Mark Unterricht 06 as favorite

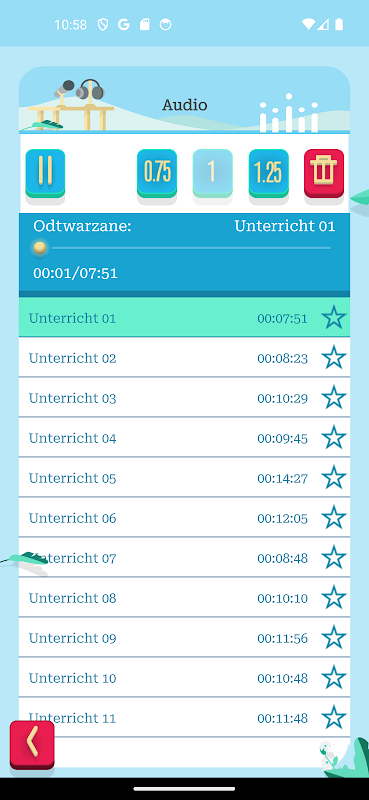[x=334, y=518]
